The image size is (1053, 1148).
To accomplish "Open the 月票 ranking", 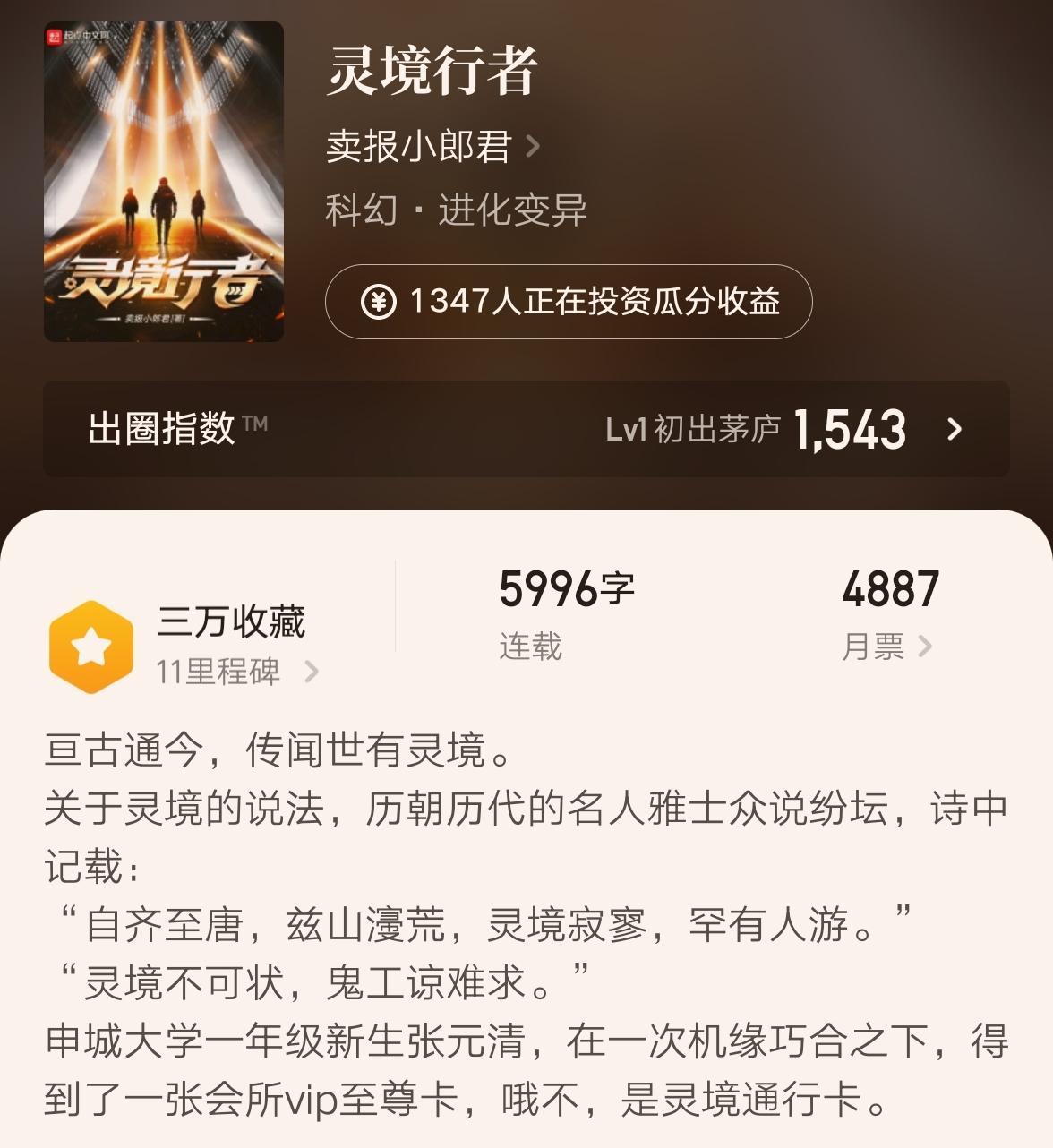I will tap(886, 646).
